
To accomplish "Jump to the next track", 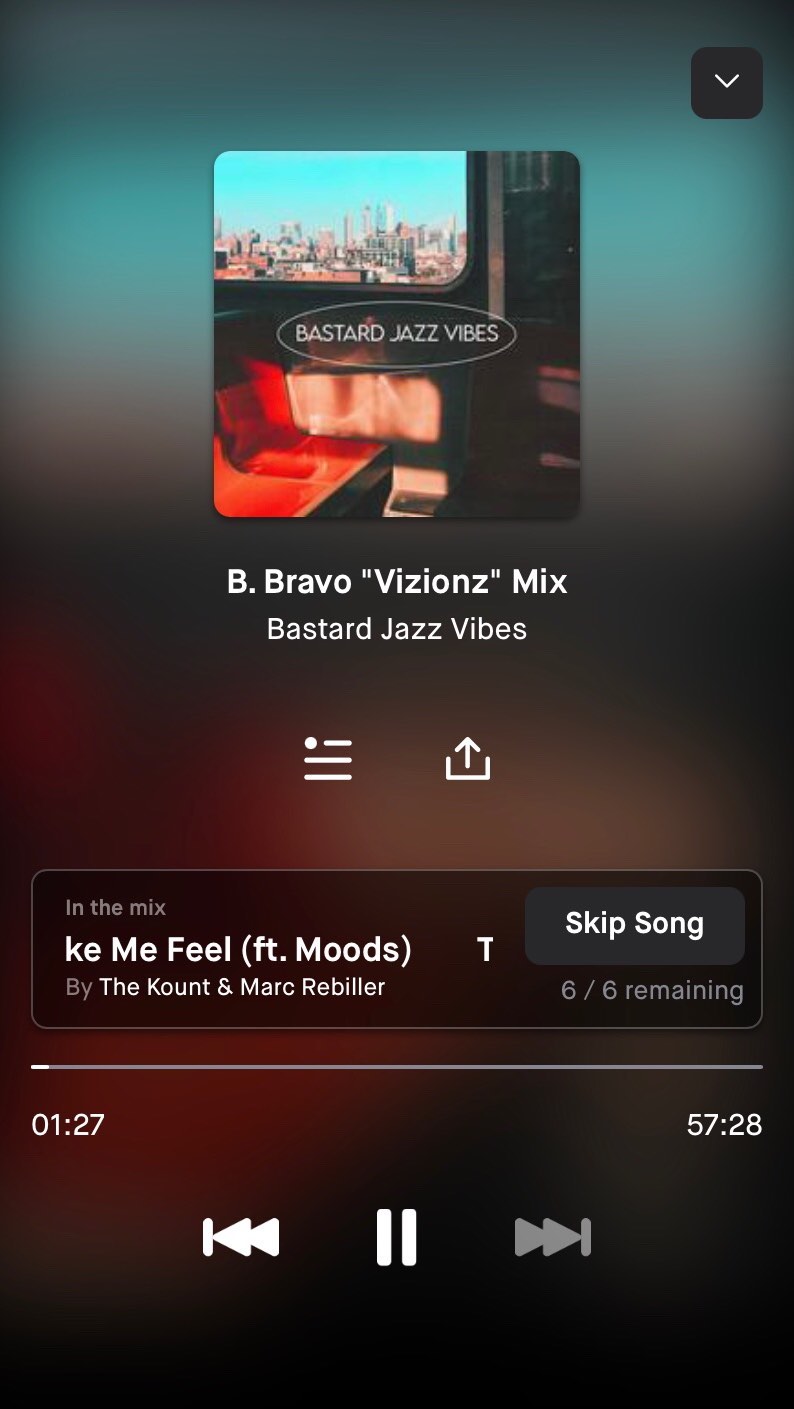I will [552, 1237].
